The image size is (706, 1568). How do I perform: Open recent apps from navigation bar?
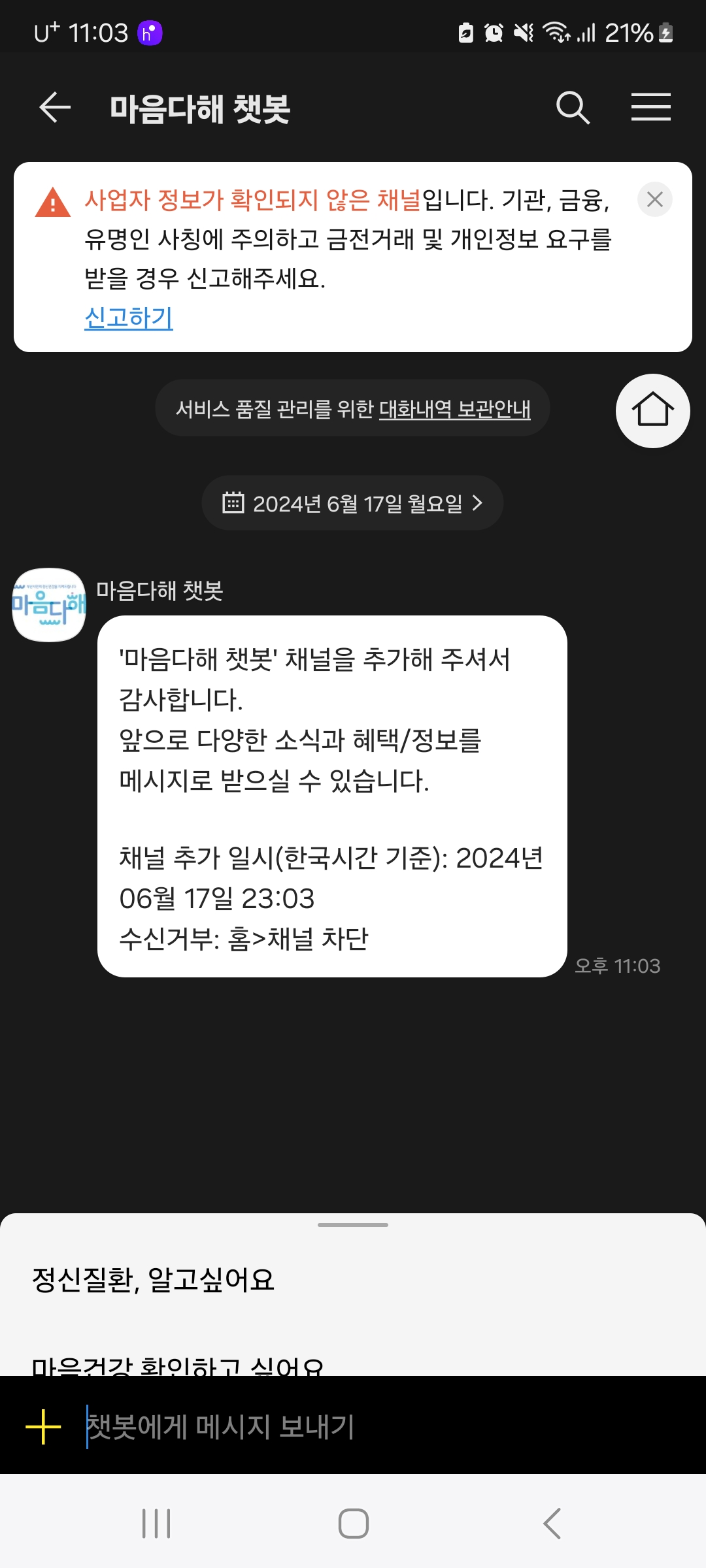156,1524
